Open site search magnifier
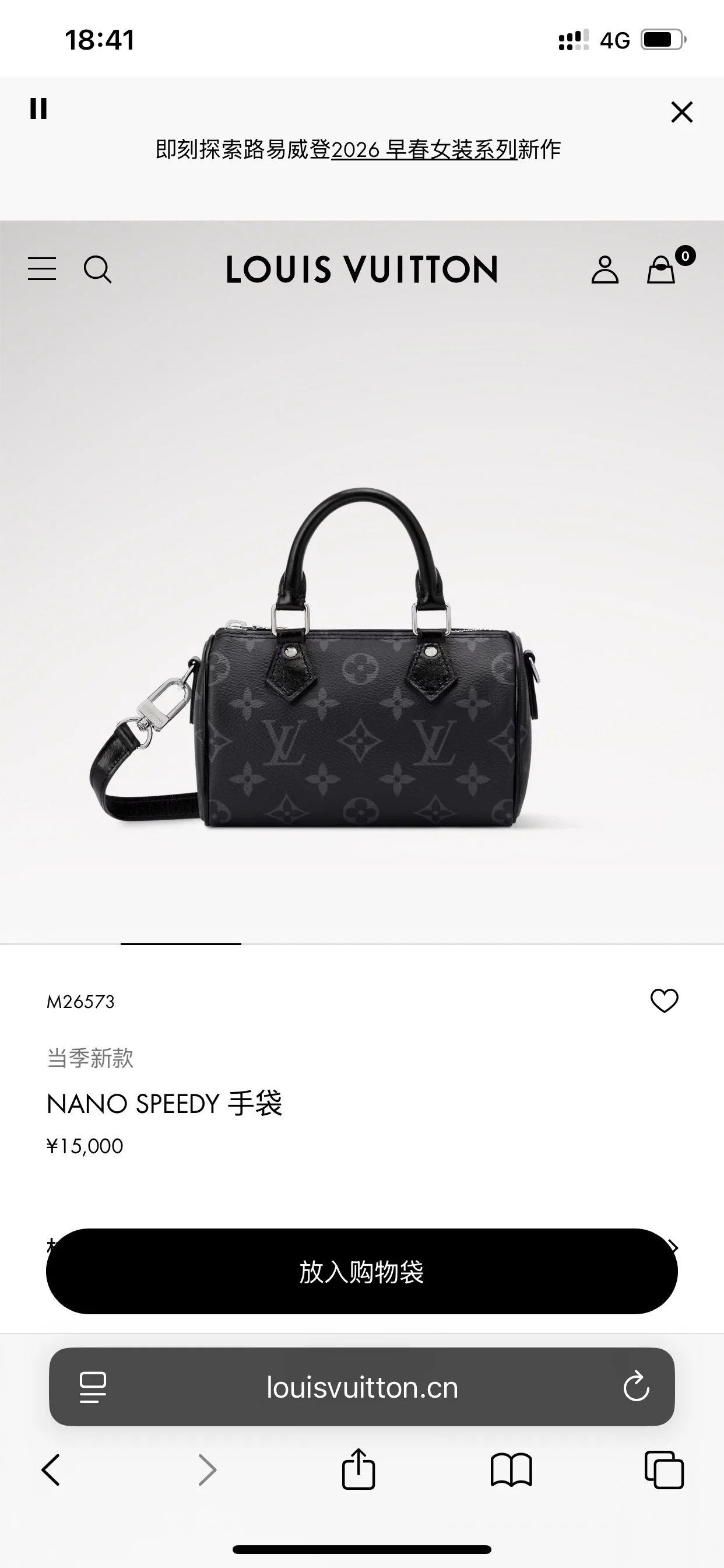The height and width of the screenshot is (1568, 724). point(97,269)
